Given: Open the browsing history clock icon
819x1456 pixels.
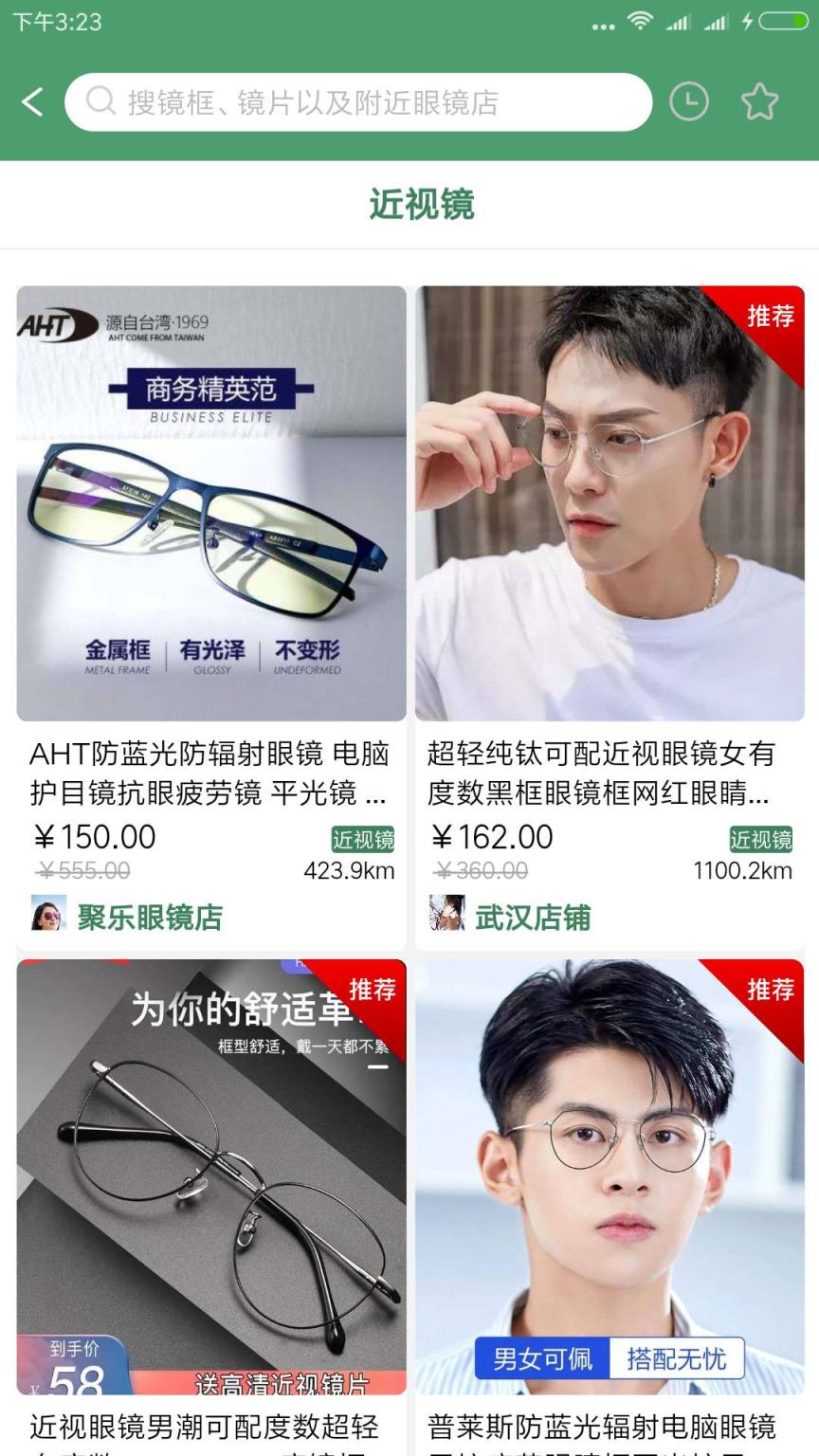Looking at the screenshot, I should [689, 102].
